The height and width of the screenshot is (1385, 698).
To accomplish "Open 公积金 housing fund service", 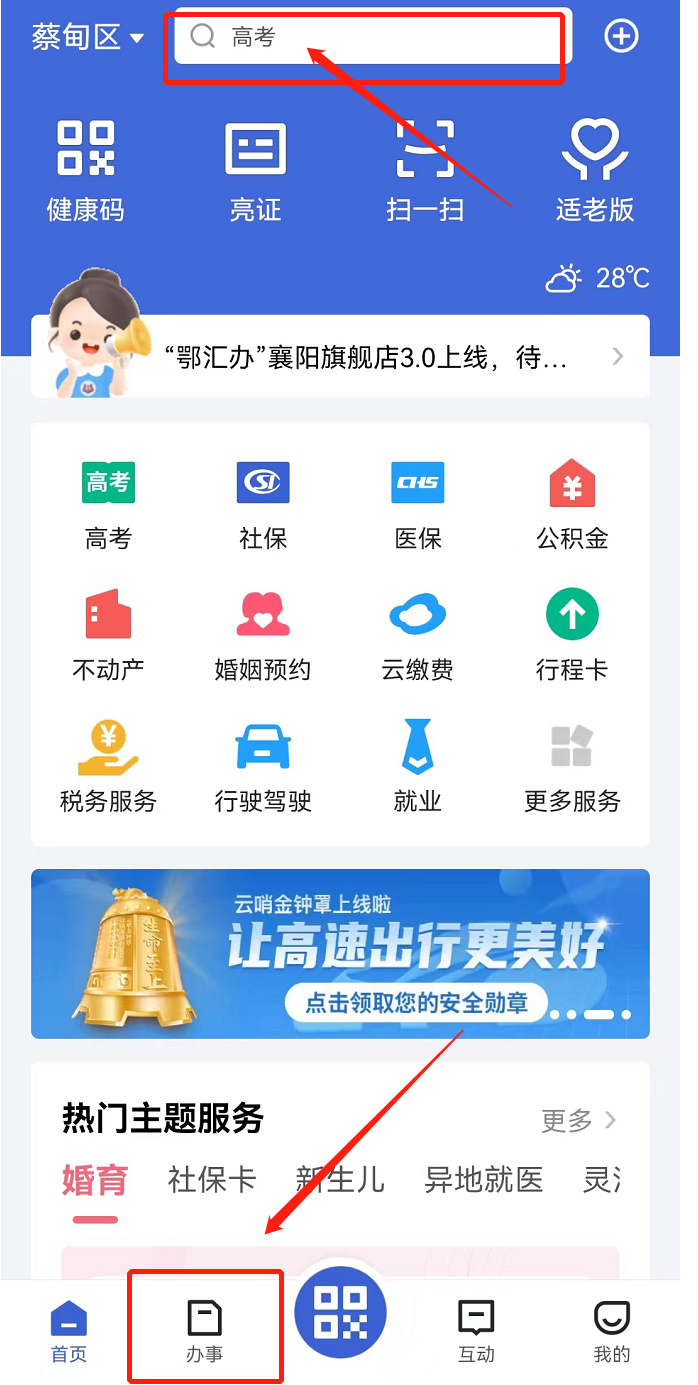I will 572,503.
